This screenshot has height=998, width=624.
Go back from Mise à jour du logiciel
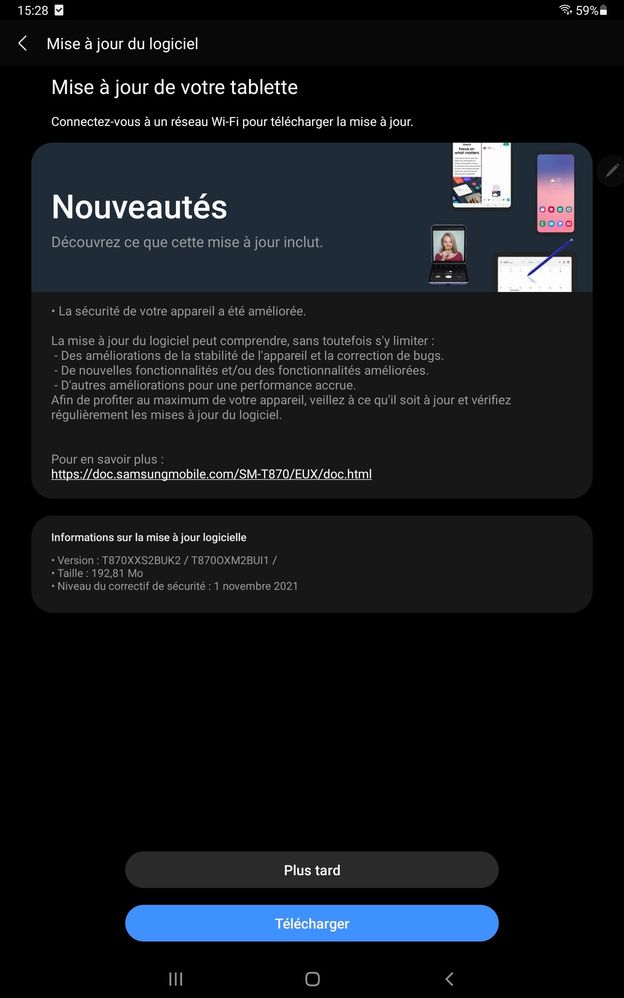pyautogui.click(x=22, y=44)
